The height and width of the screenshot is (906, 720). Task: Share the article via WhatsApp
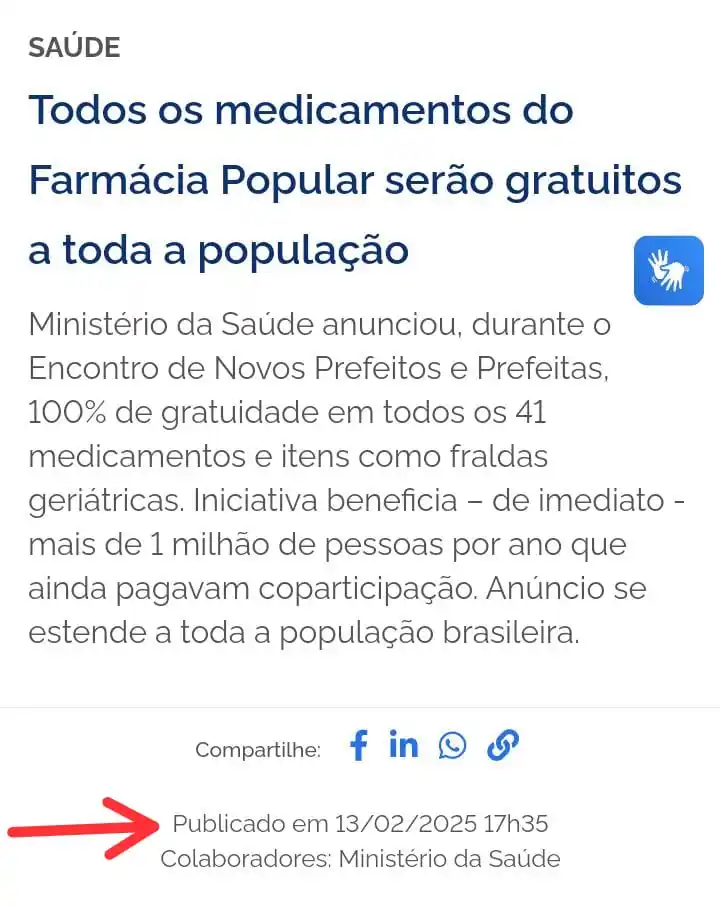[x=452, y=745]
